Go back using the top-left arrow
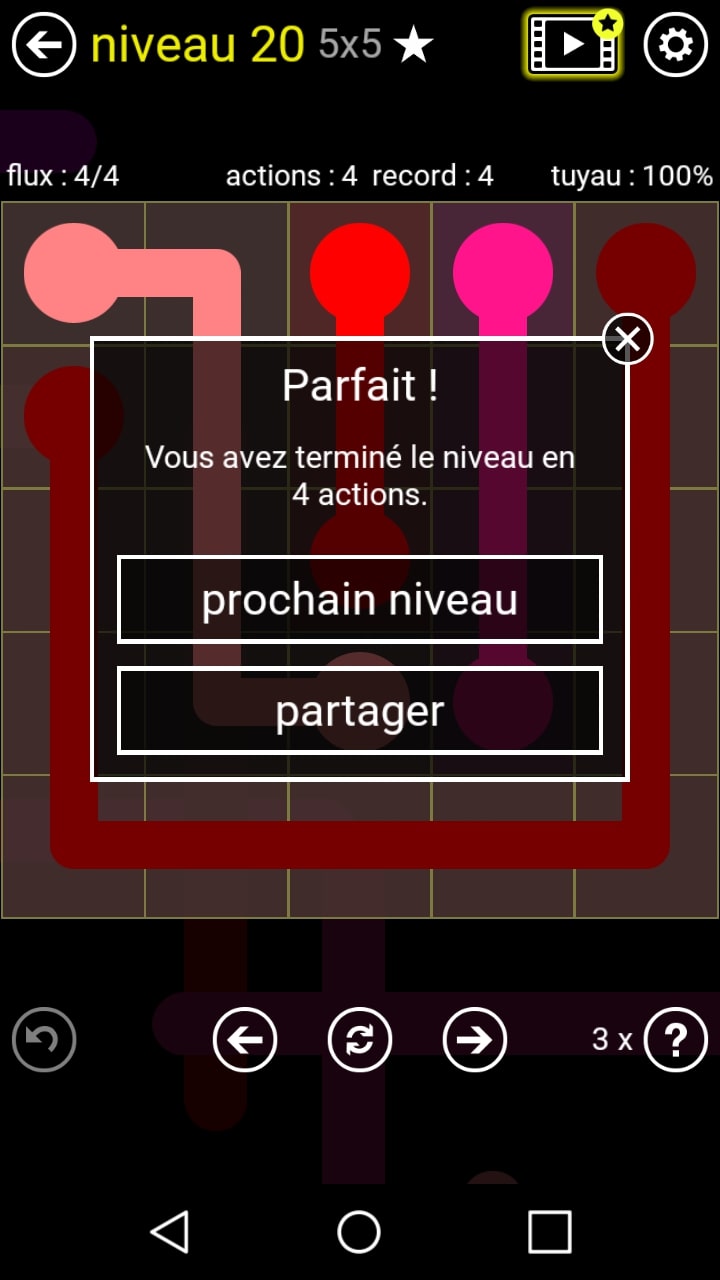The image size is (720, 1280). click(44, 45)
